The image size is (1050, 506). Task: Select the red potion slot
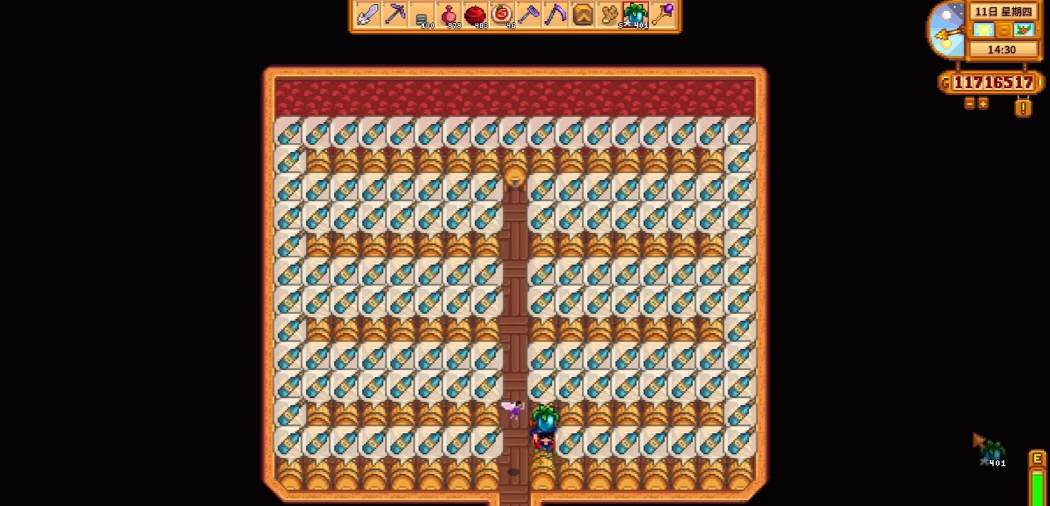pos(449,15)
